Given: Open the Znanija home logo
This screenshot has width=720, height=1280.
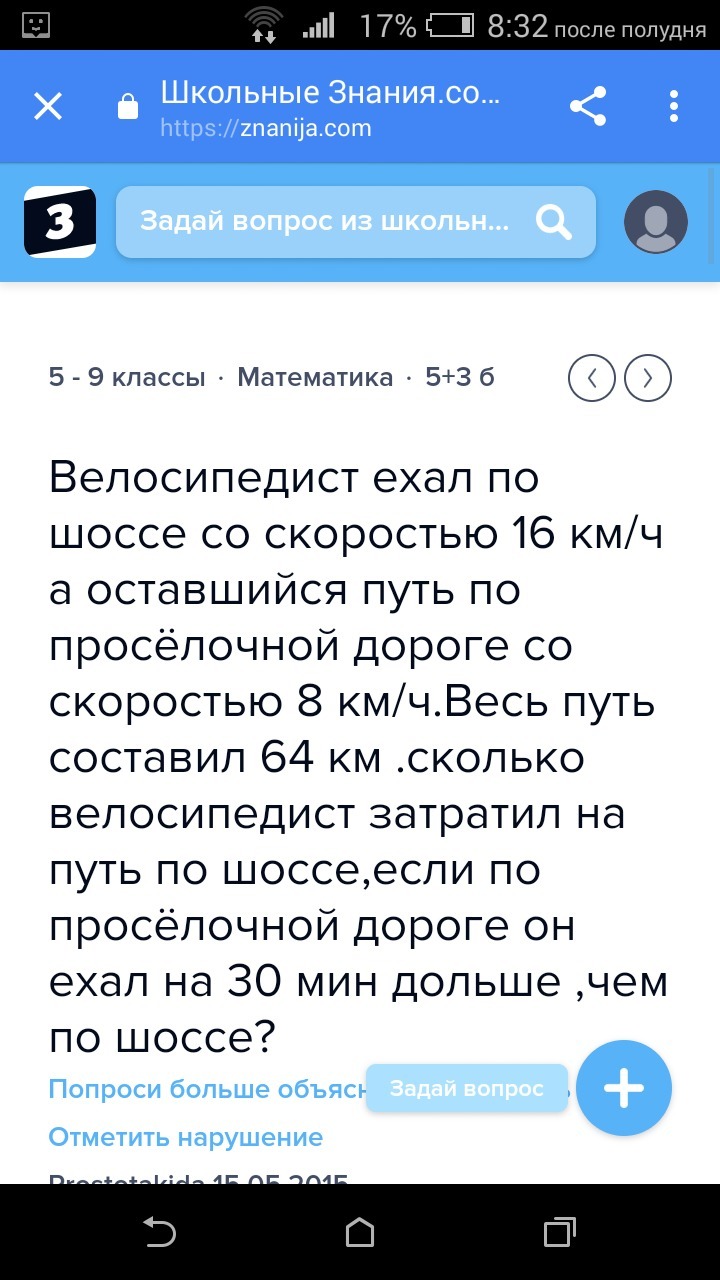Looking at the screenshot, I should coord(60,221).
